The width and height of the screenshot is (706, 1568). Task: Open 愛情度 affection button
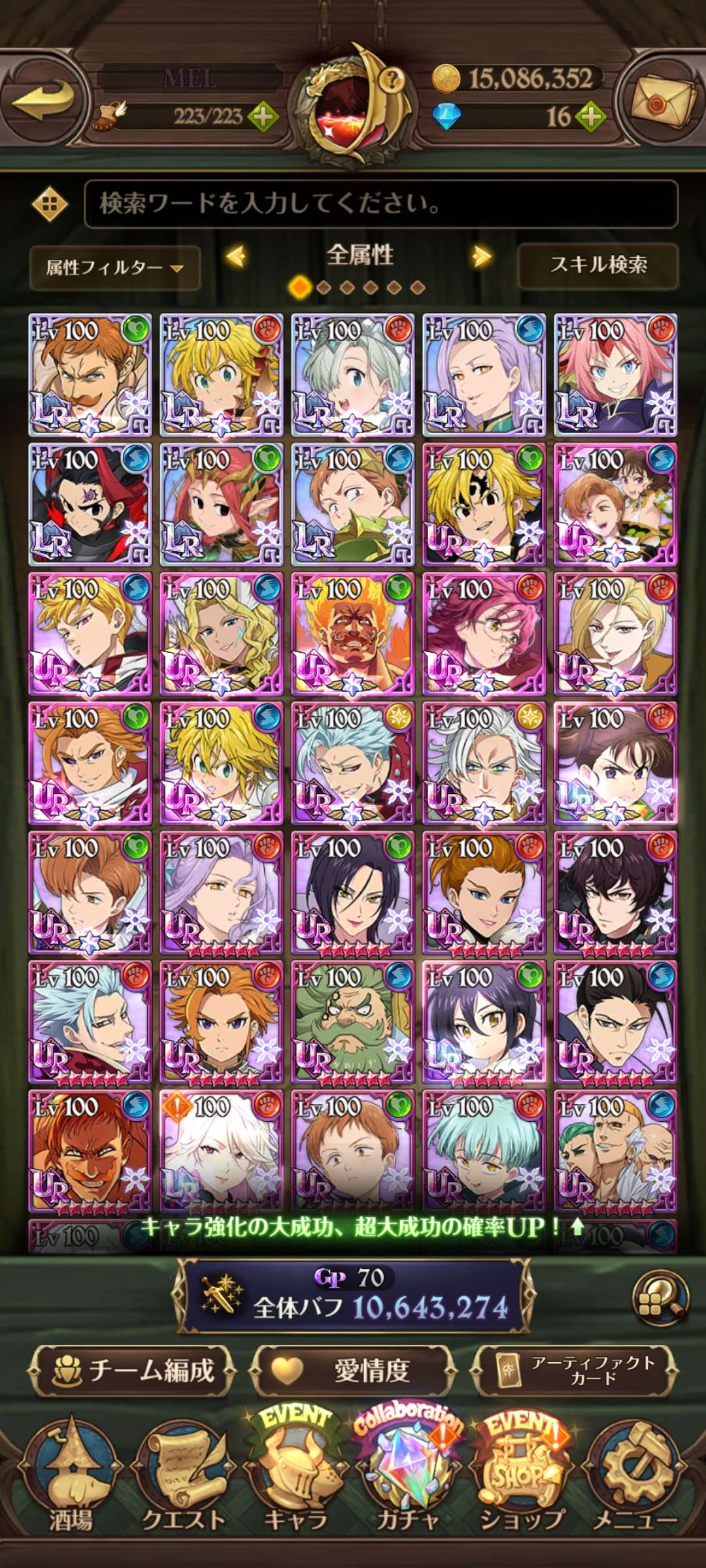(353, 1370)
